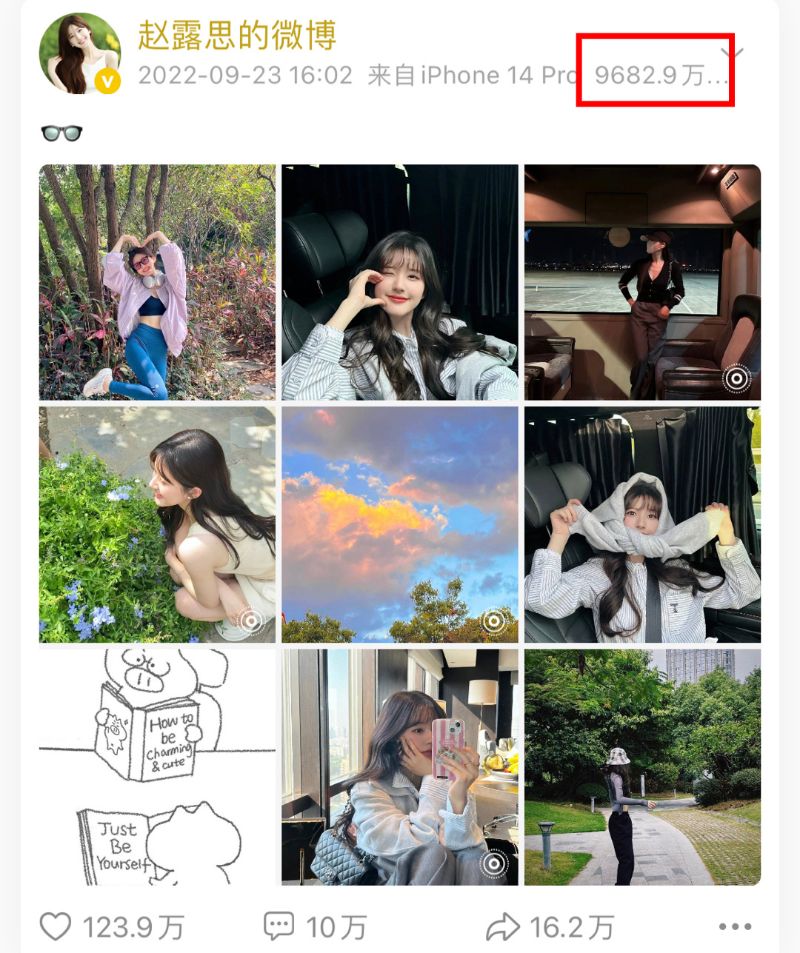
Task: View the mirror selfie with pink phone
Action: point(400,767)
